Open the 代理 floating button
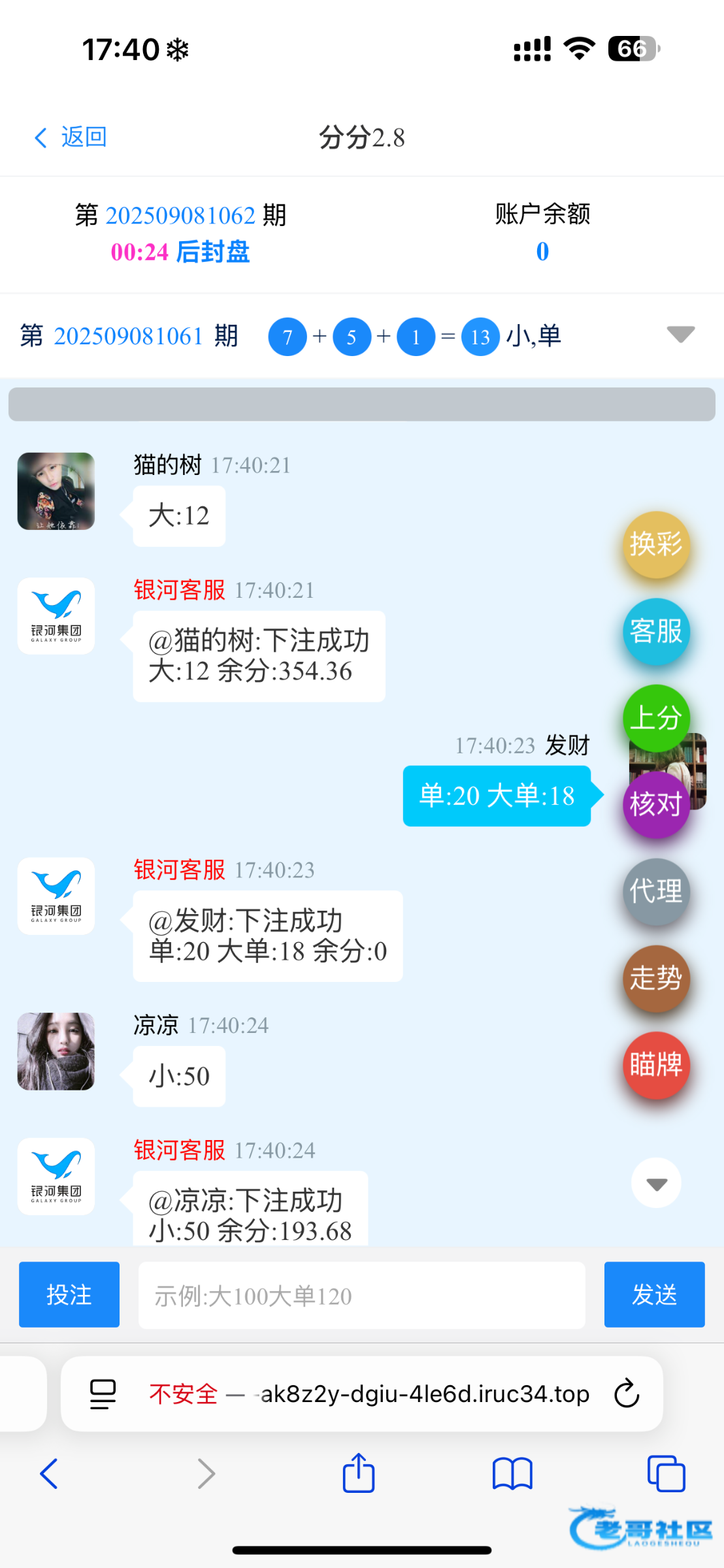Image resolution: width=724 pixels, height=1568 pixels. [x=656, y=891]
